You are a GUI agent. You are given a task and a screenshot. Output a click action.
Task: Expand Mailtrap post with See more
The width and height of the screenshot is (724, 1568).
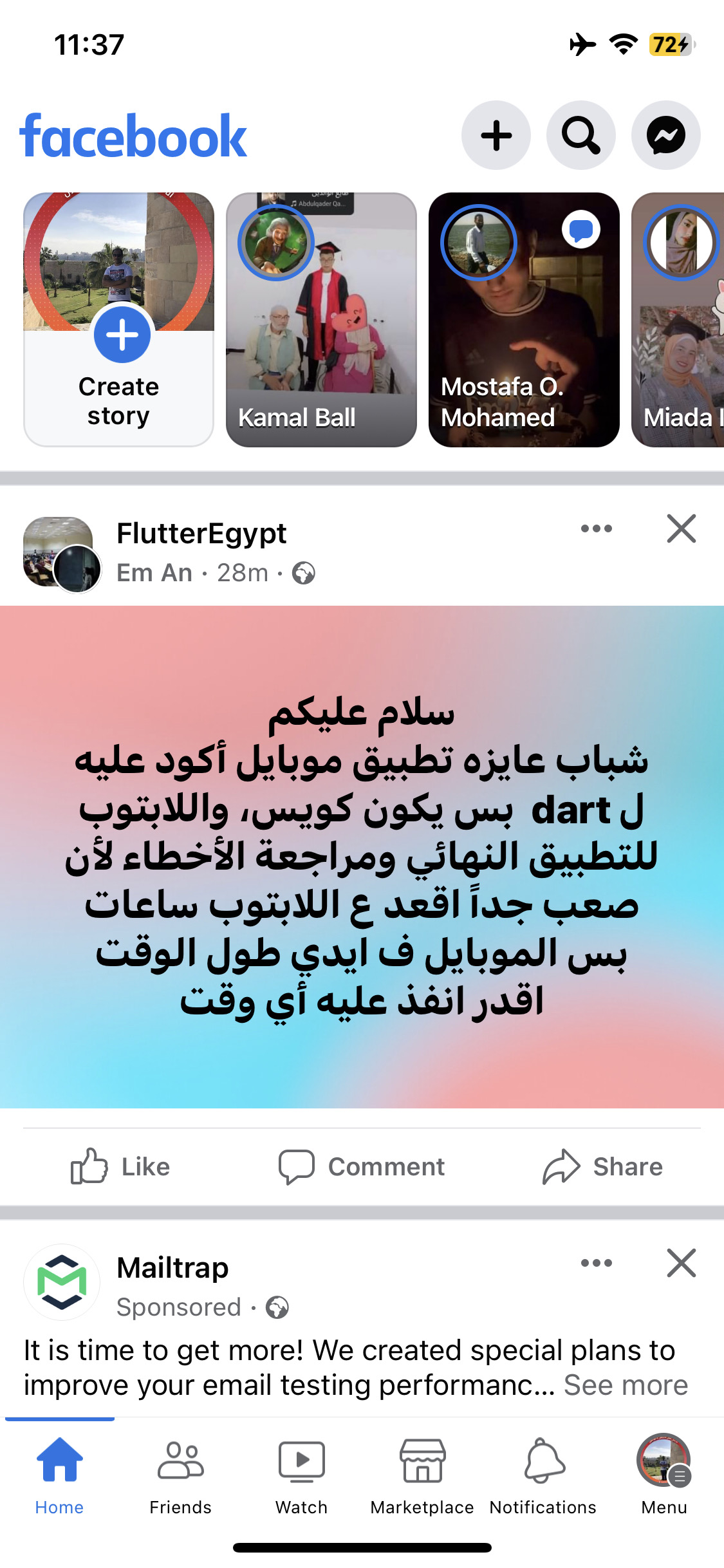626,1385
